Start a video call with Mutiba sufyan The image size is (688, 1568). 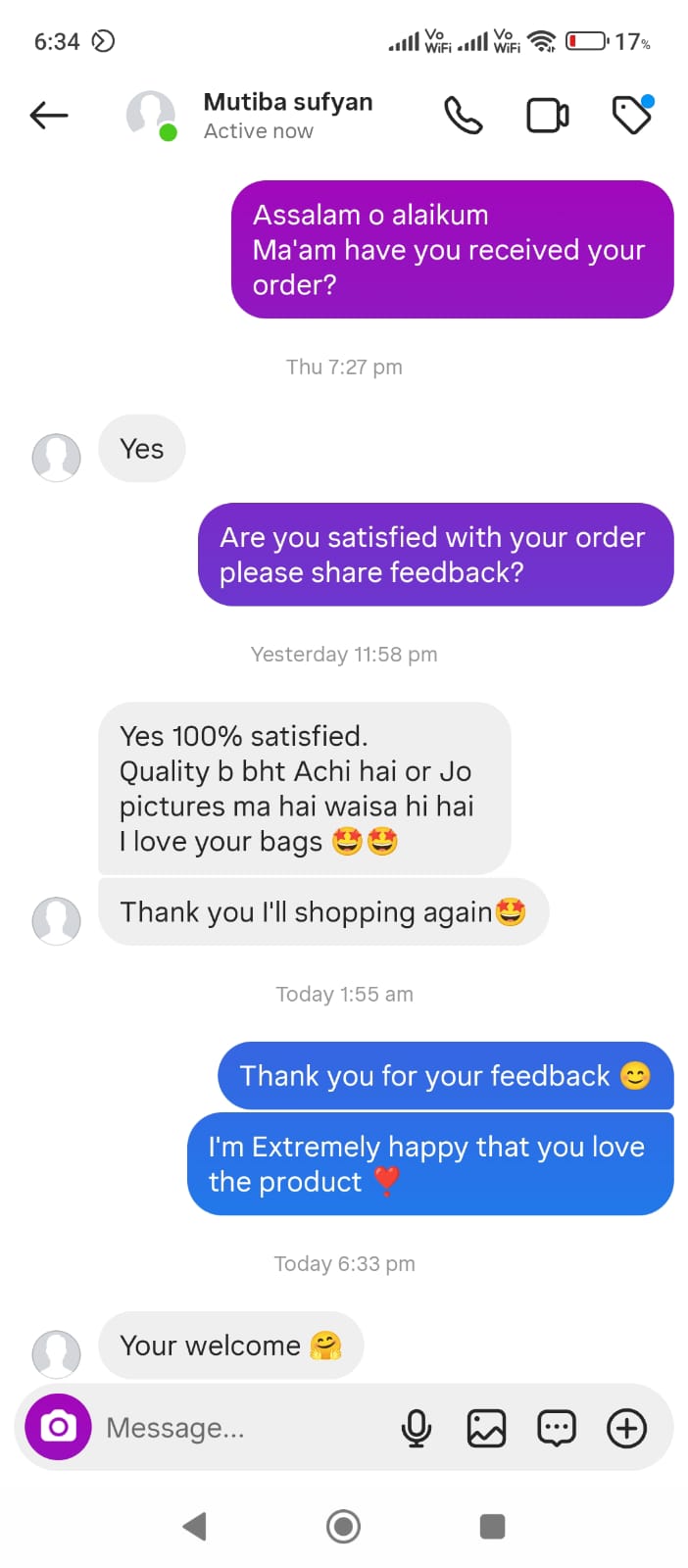point(548,116)
